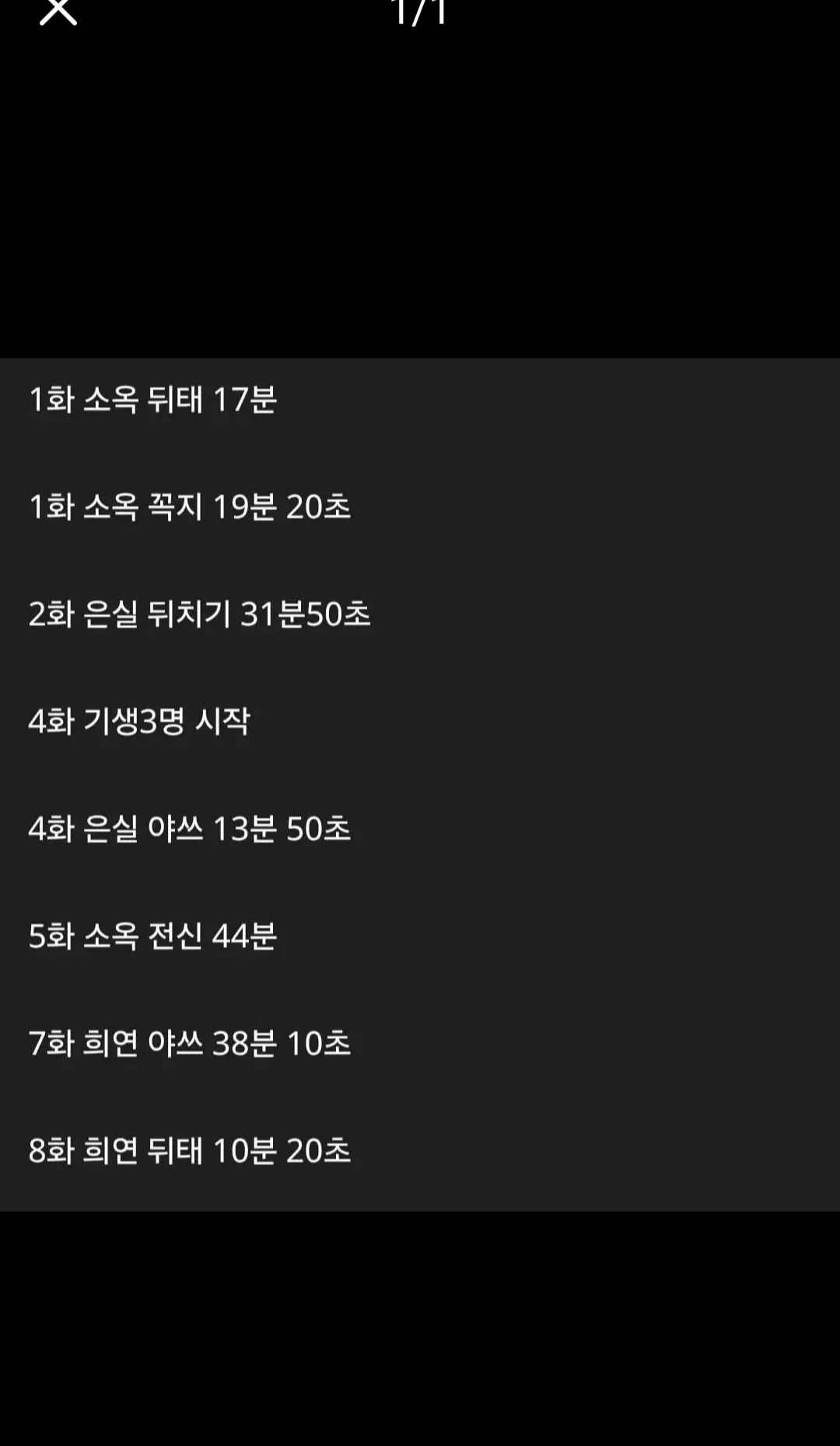Close the image viewer
Screen dimensions: 840x1446
click(58, 10)
